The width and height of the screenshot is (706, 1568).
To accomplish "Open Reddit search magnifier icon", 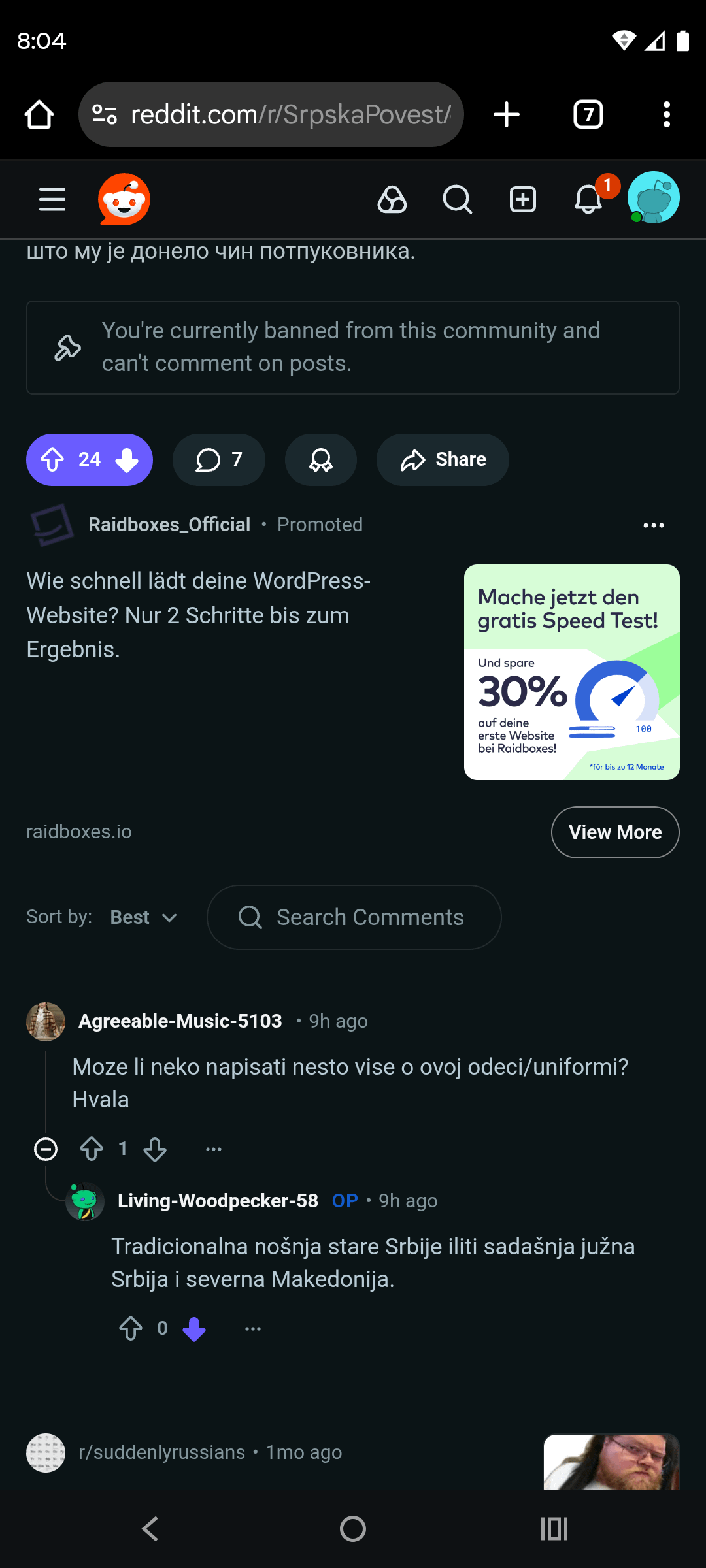I will click(x=457, y=199).
